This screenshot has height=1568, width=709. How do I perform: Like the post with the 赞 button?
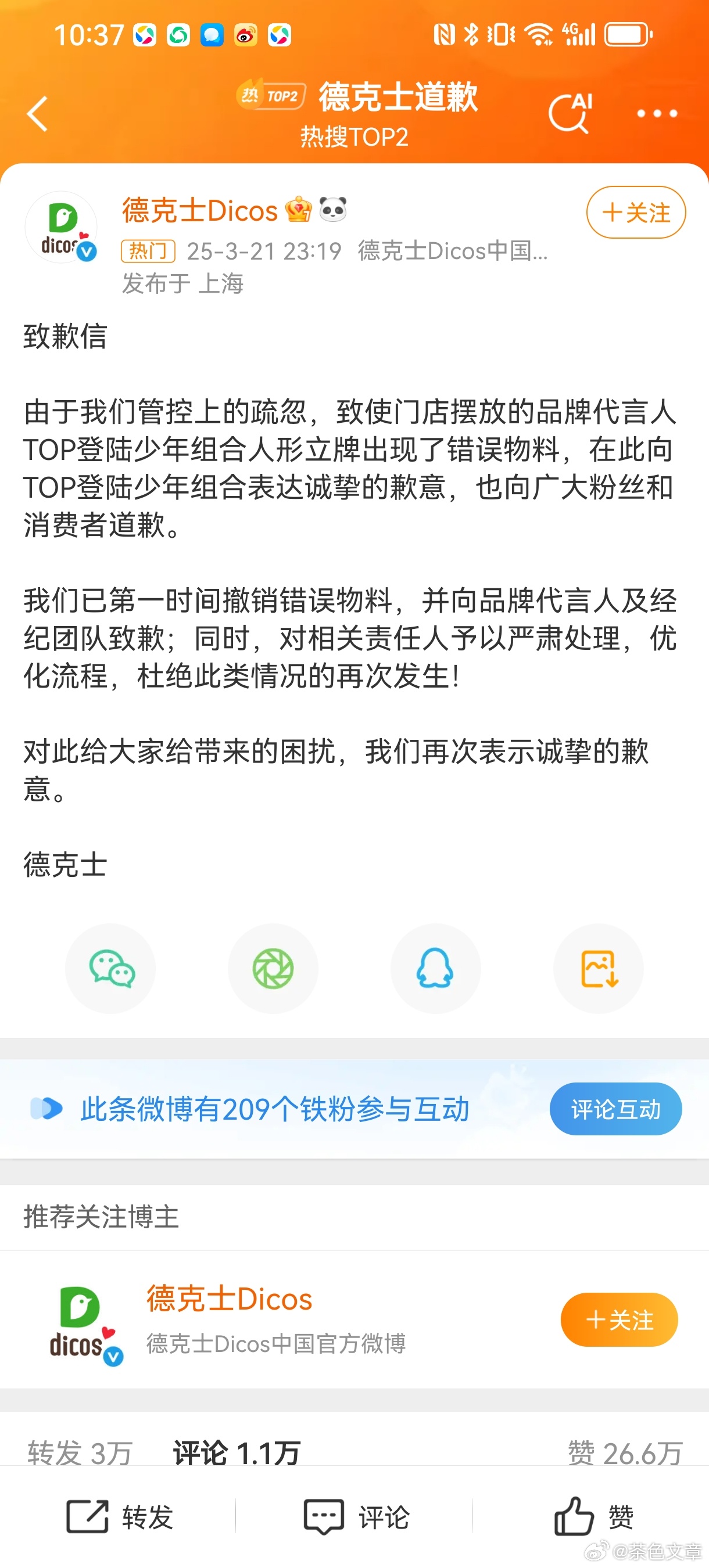coord(594,1516)
